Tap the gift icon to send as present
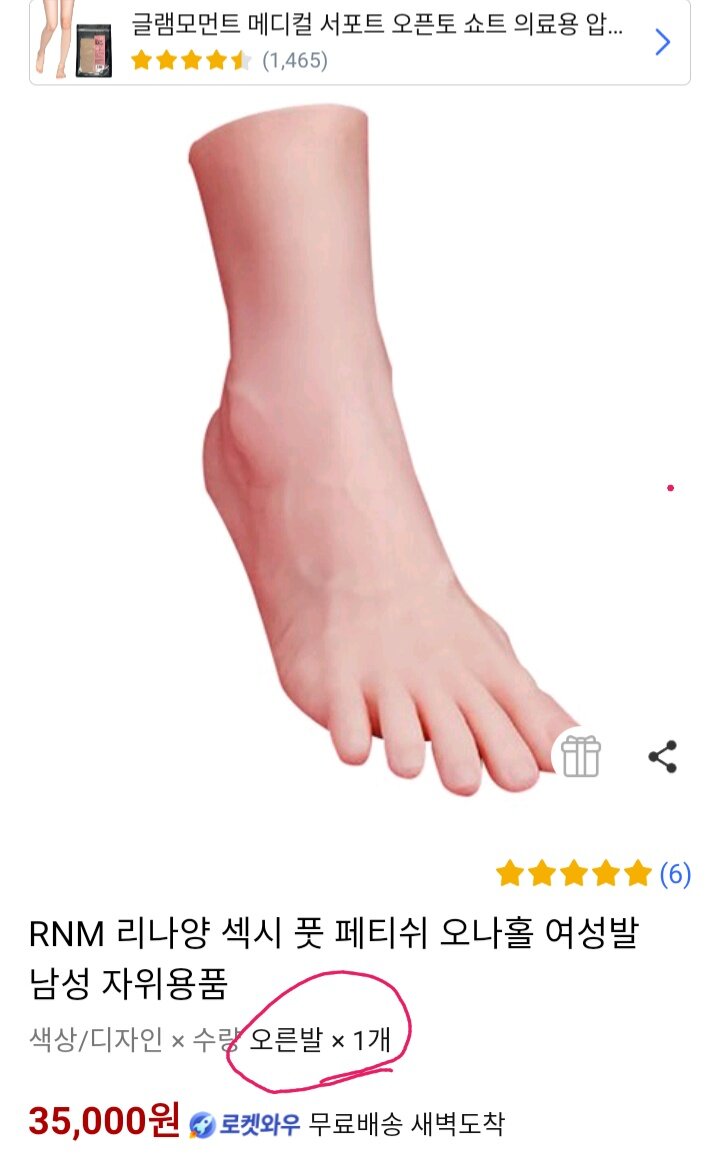Screen dimensions: 720x1164 tap(580, 756)
